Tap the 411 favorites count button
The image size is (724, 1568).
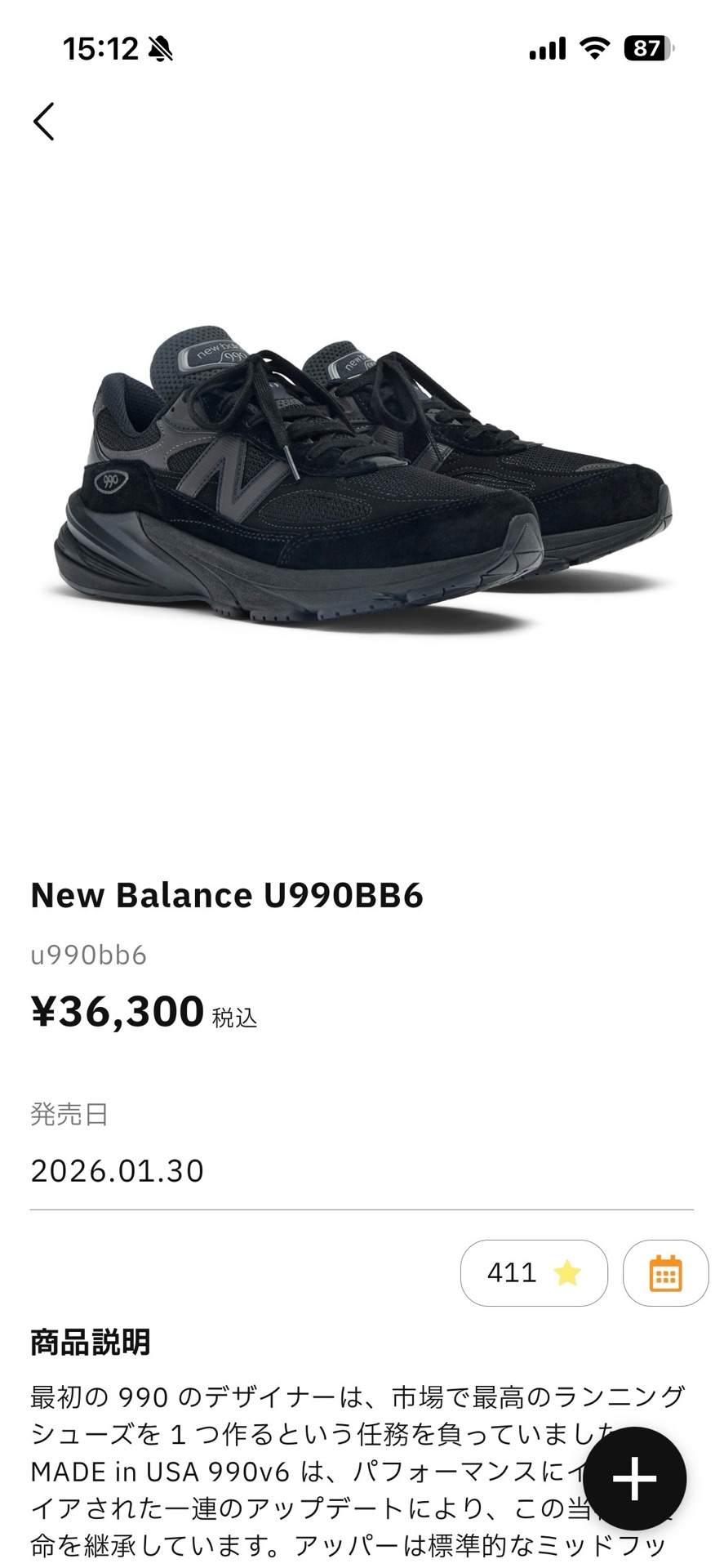(x=534, y=1272)
